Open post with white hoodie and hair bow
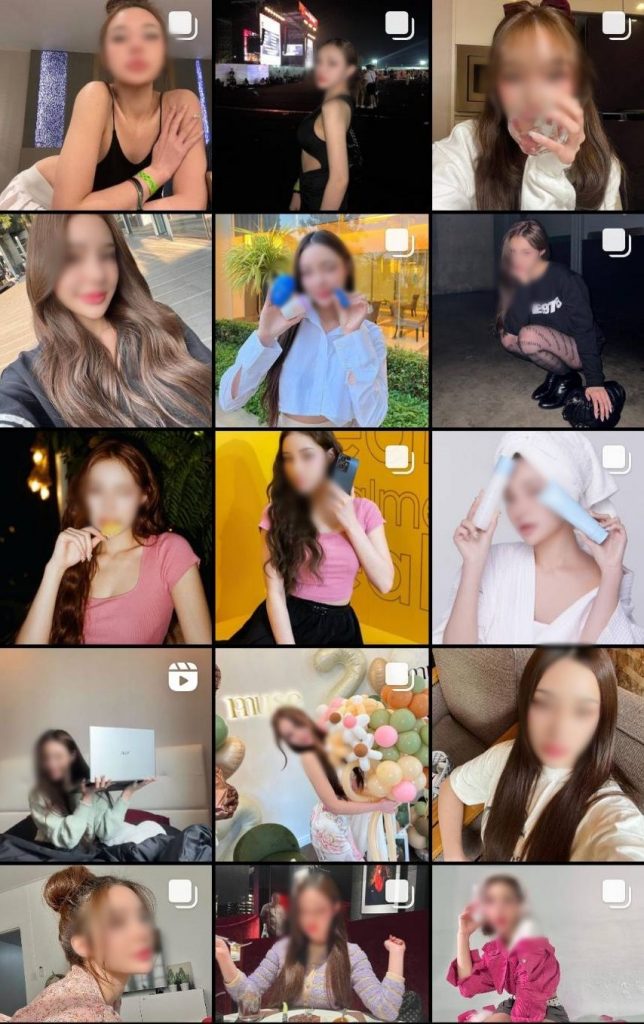The width and height of the screenshot is (644, 1024). 538,105
